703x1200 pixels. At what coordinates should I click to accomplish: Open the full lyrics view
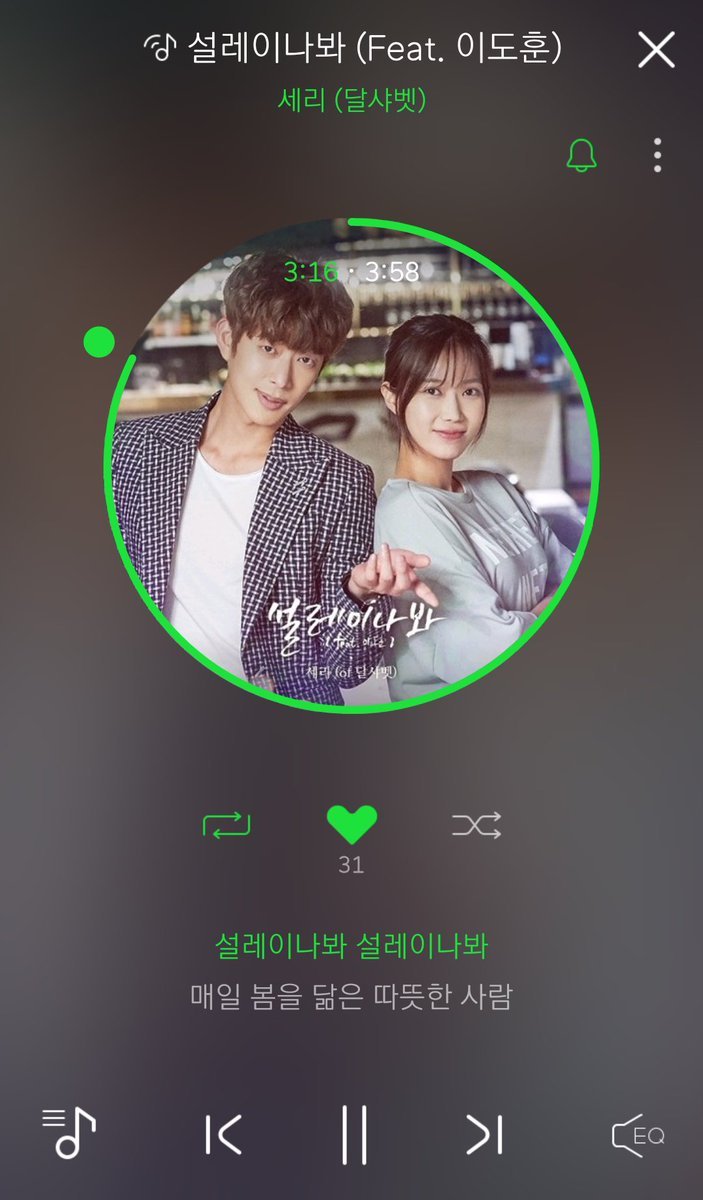click(351, 970)
